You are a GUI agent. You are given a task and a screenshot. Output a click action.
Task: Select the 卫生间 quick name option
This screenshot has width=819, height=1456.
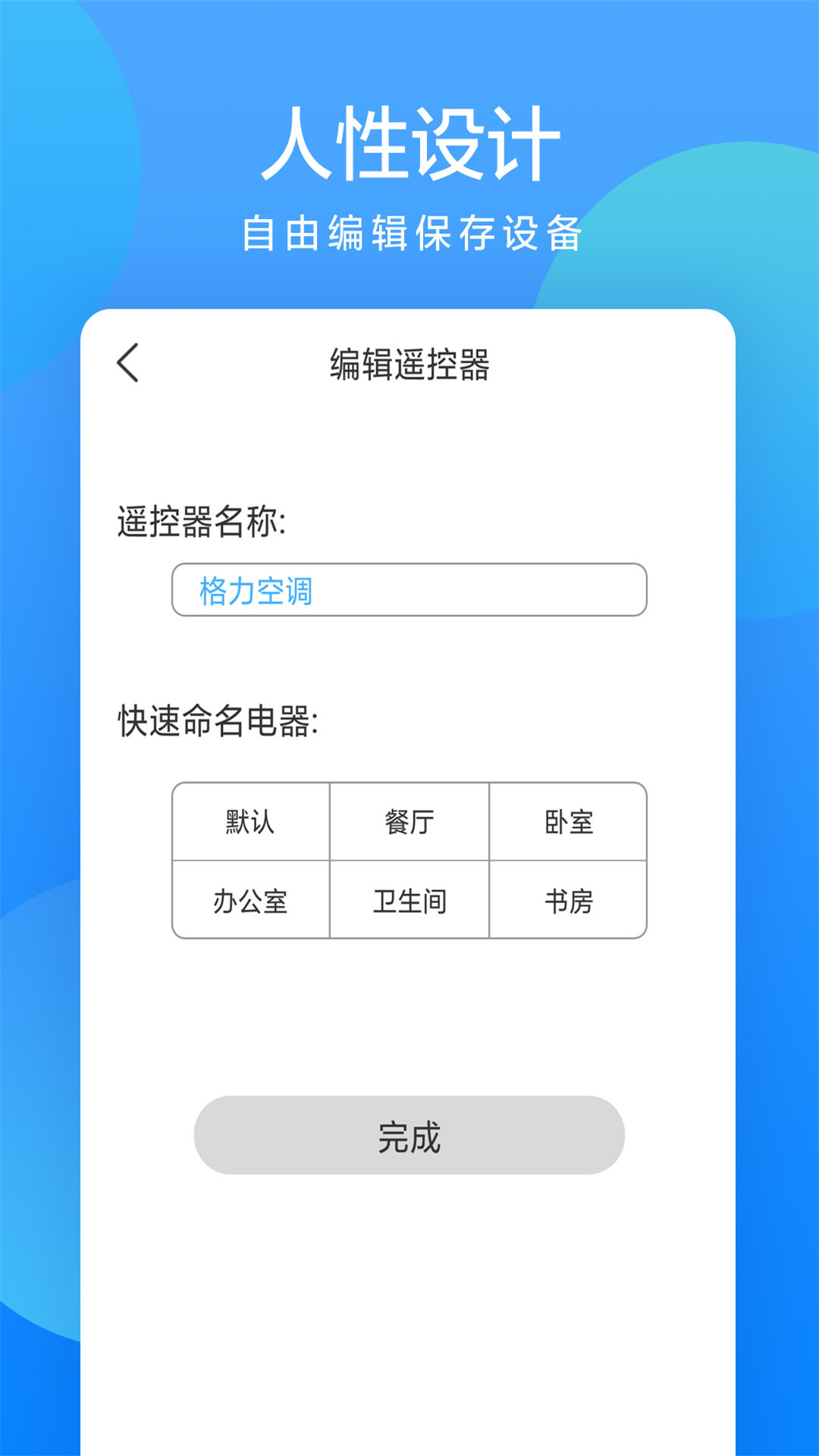[x=409, y=900]
